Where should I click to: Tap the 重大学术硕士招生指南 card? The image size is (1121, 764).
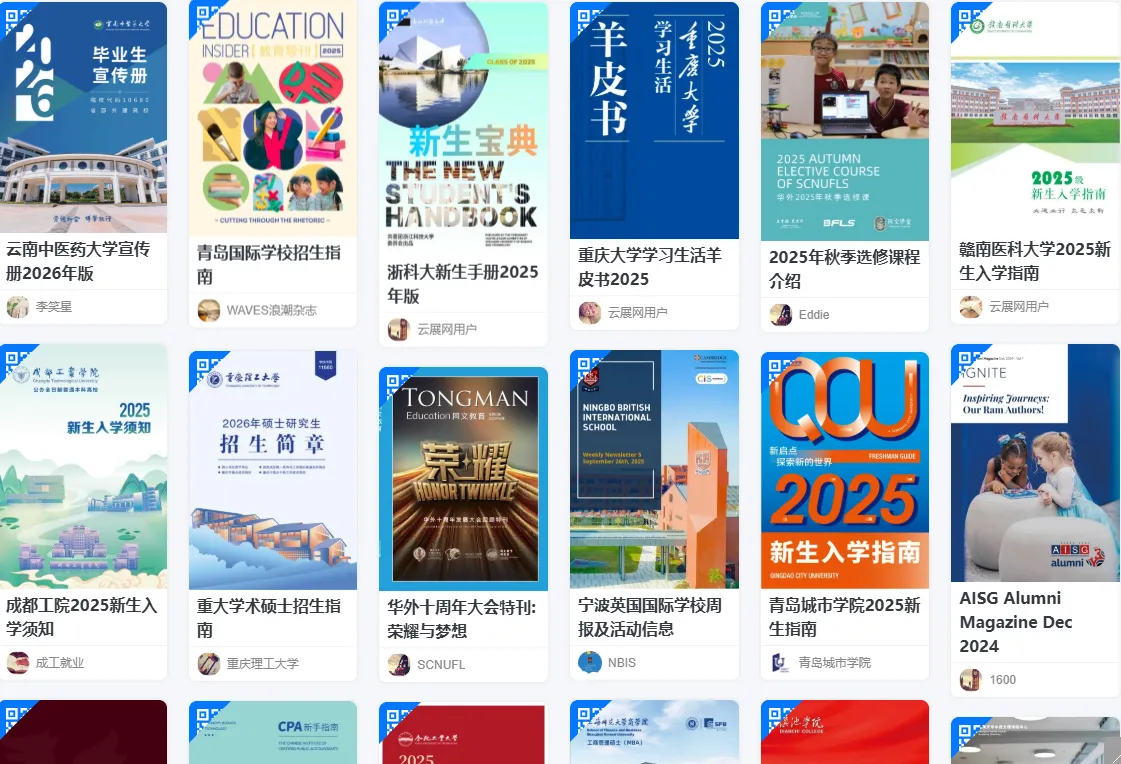tap(273, 470)
